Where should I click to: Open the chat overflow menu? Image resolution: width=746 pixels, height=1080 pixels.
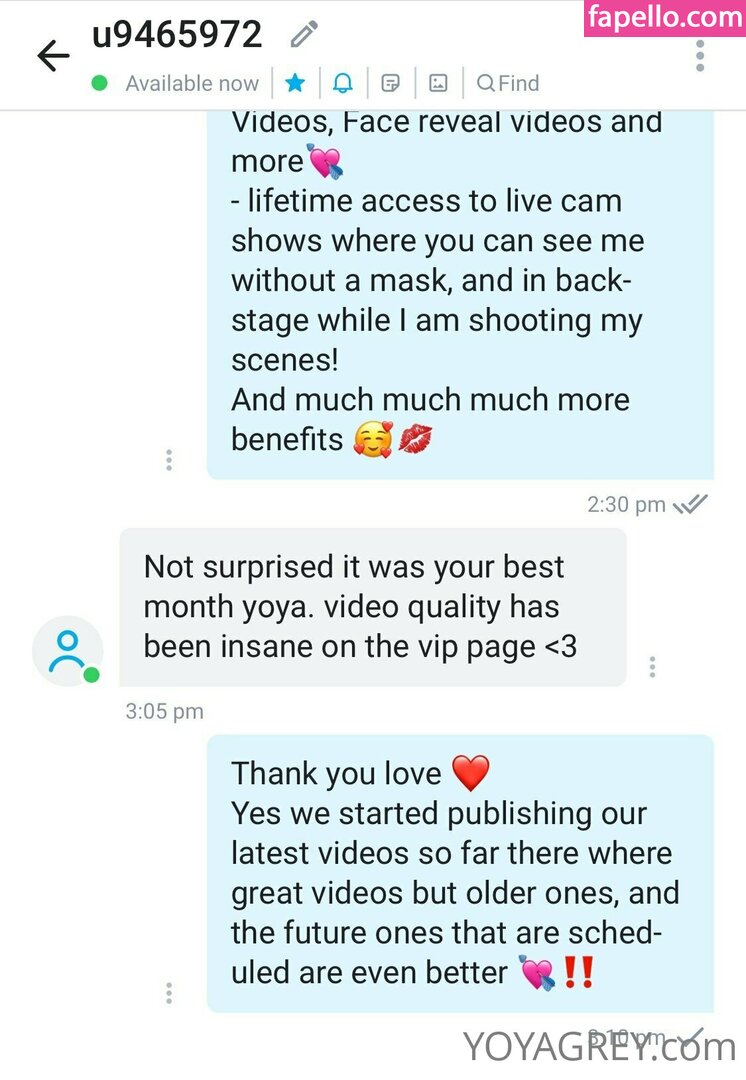pos(700,54)
